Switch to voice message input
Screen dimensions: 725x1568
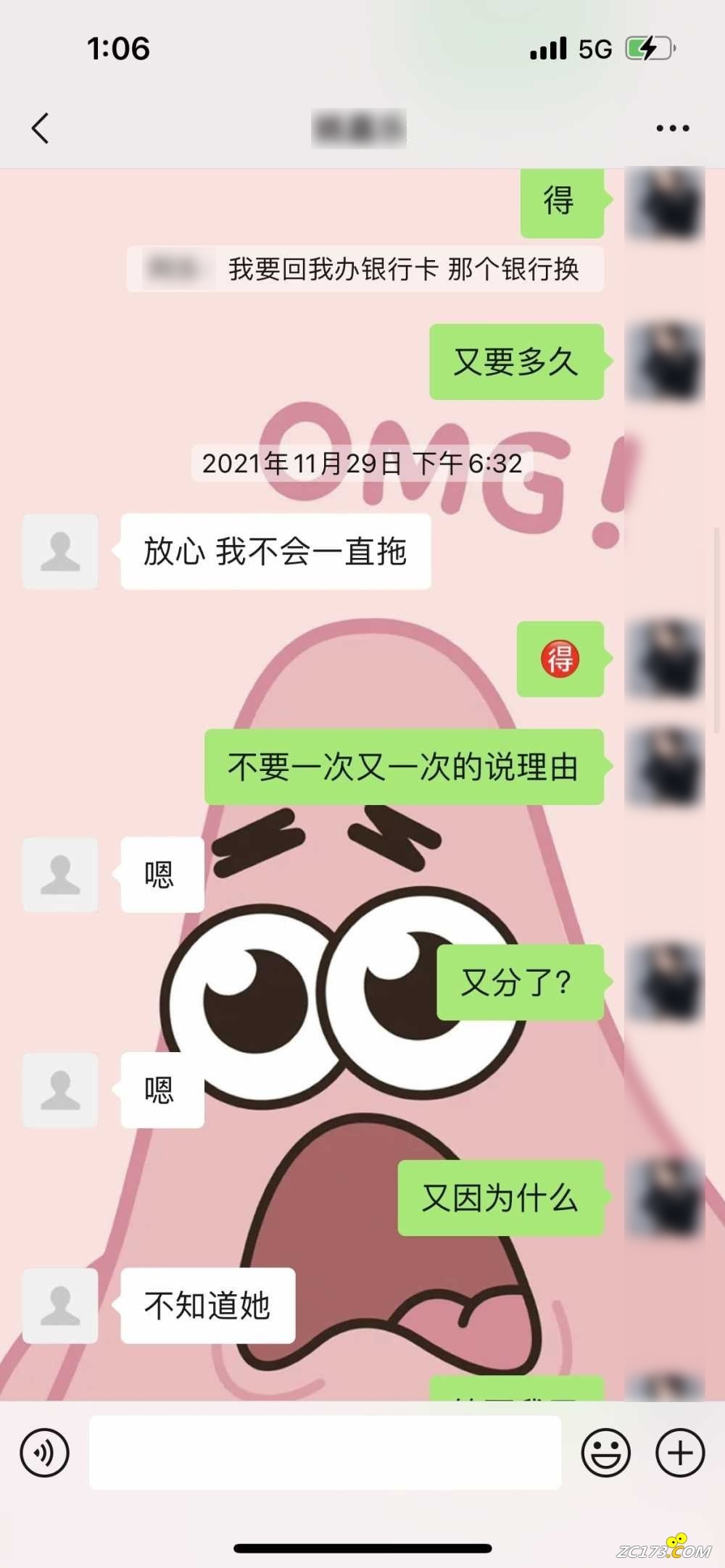pos(45,1453)
